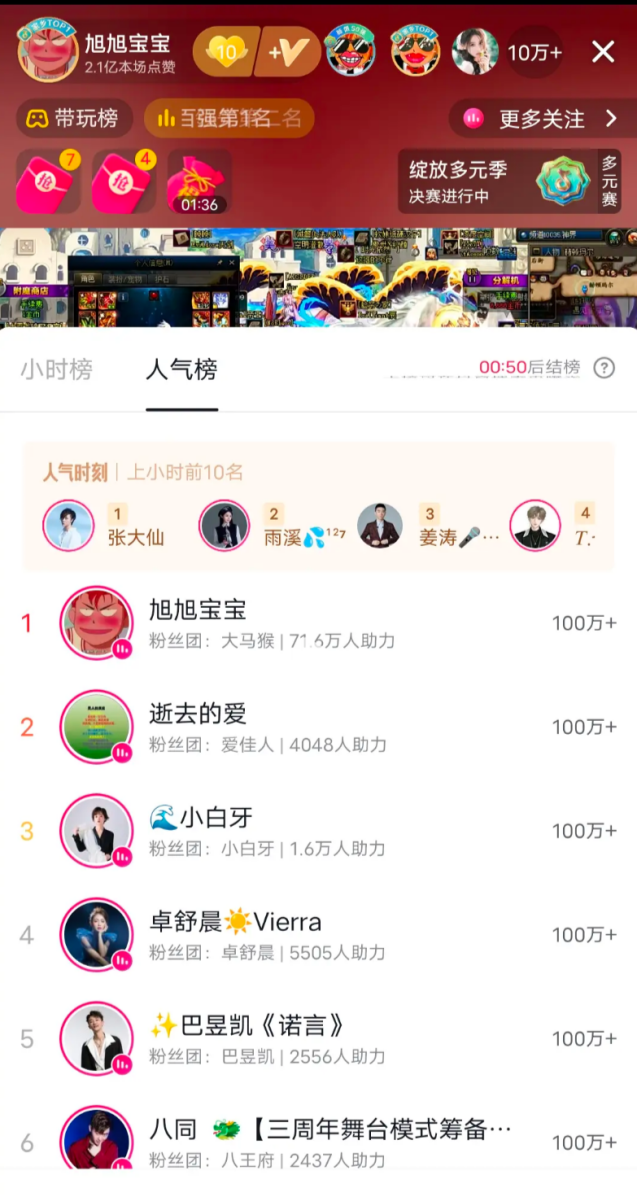This screenshot has height=1197, width=637.
Task: Open the 百强 ranking chip
Action: pyautogui.click(x=229, y=119)
